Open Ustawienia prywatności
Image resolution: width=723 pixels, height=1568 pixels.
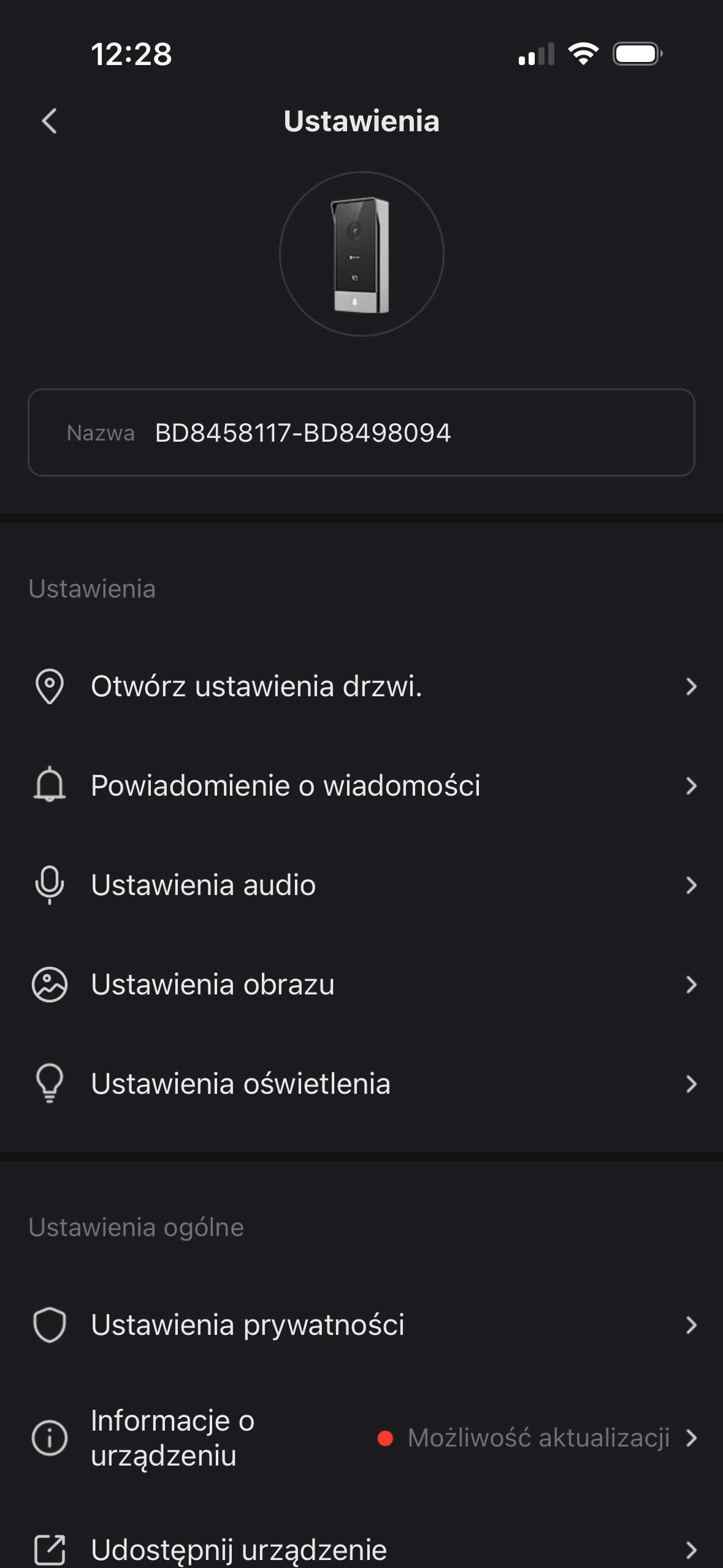361,1325
